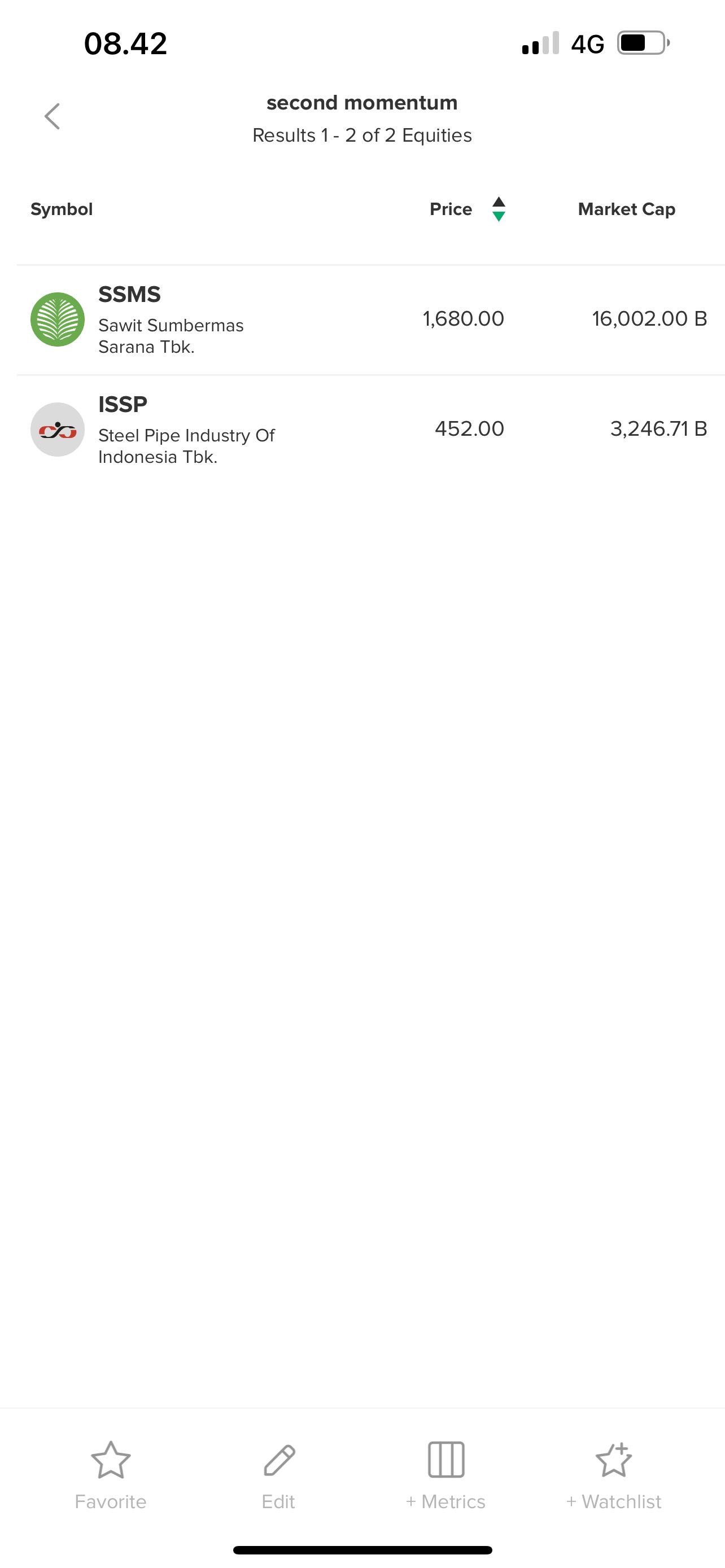Open the SSMS Sawit Sumbermas stock row
This screenshot has height=1568, width=725.
(362, 319)
